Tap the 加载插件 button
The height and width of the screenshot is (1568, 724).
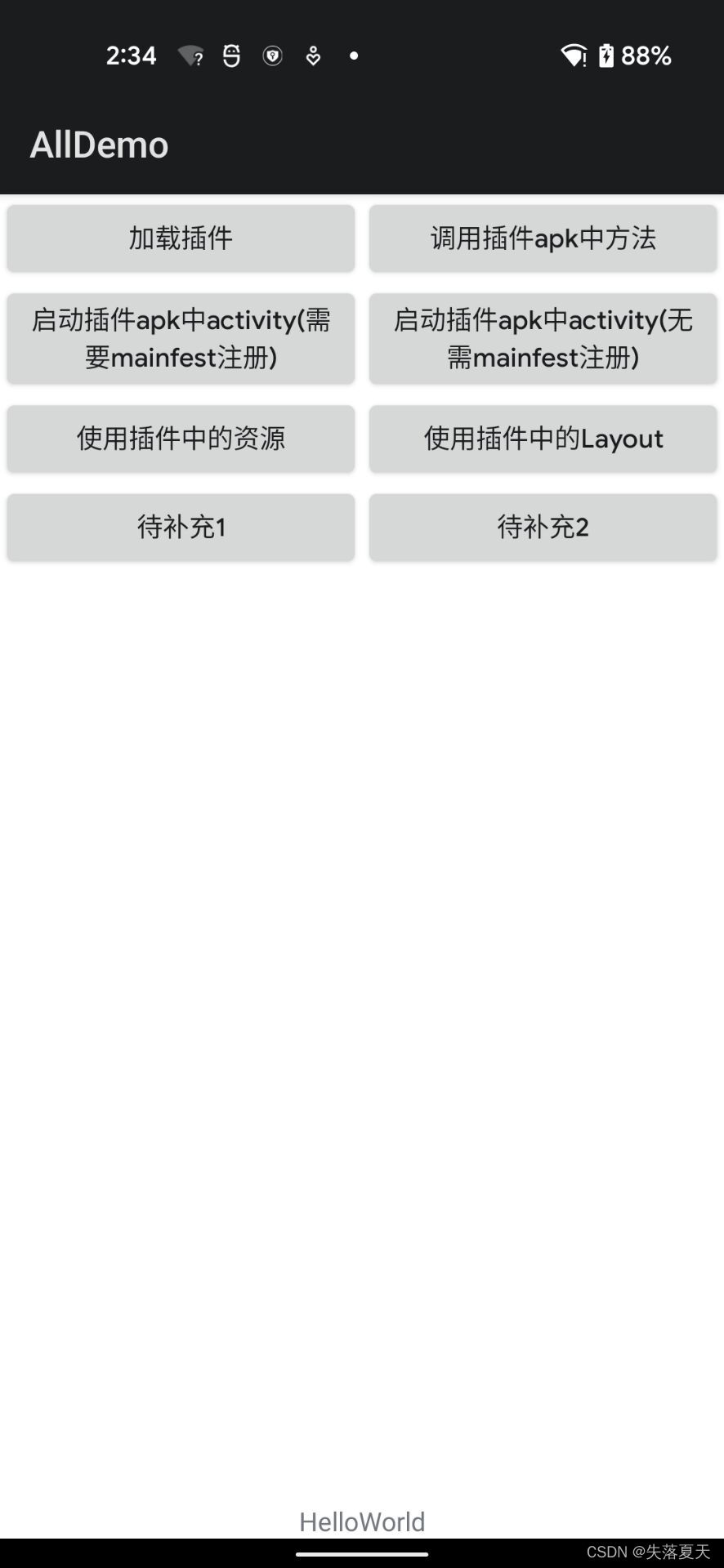pyautogui.click(x=181, y=238)
